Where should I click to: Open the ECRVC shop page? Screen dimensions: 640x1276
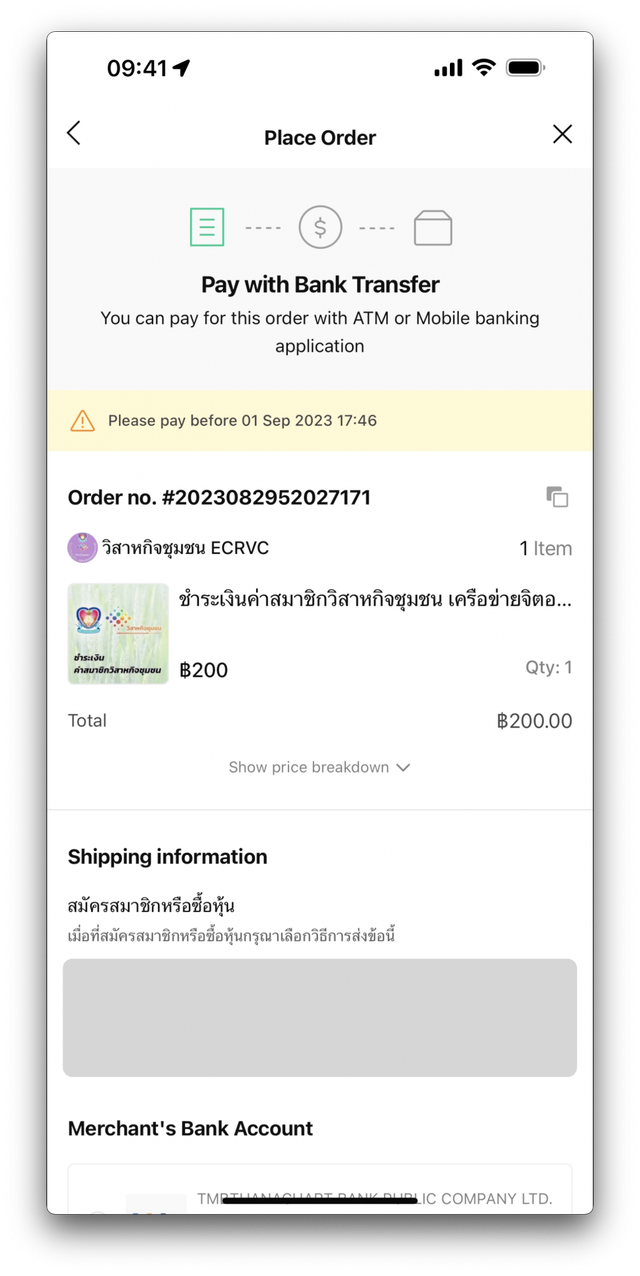click(x=168, y=548)
